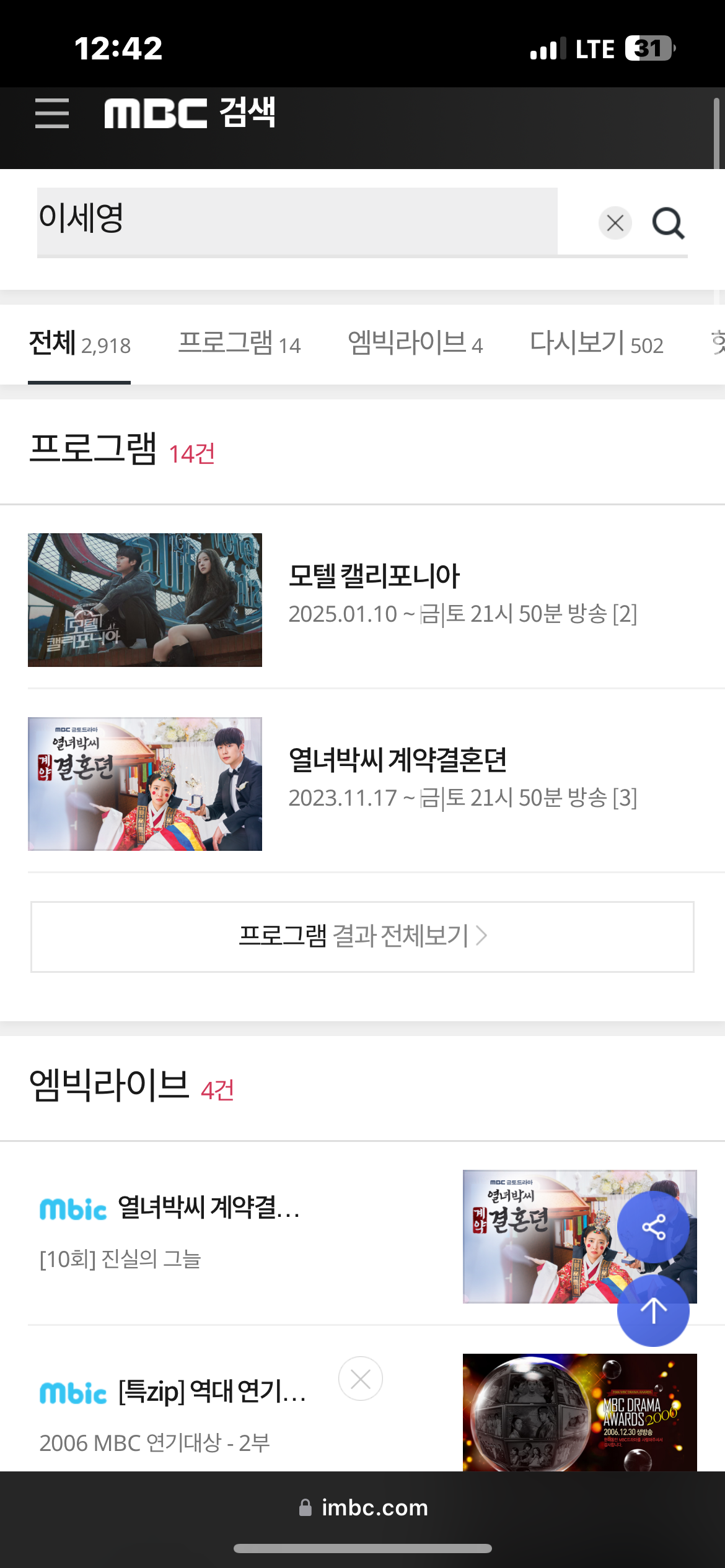Dismiss the floating round X button
Image resolution: width=725 pixels, height=1568 pixels.
point(360,1379)
